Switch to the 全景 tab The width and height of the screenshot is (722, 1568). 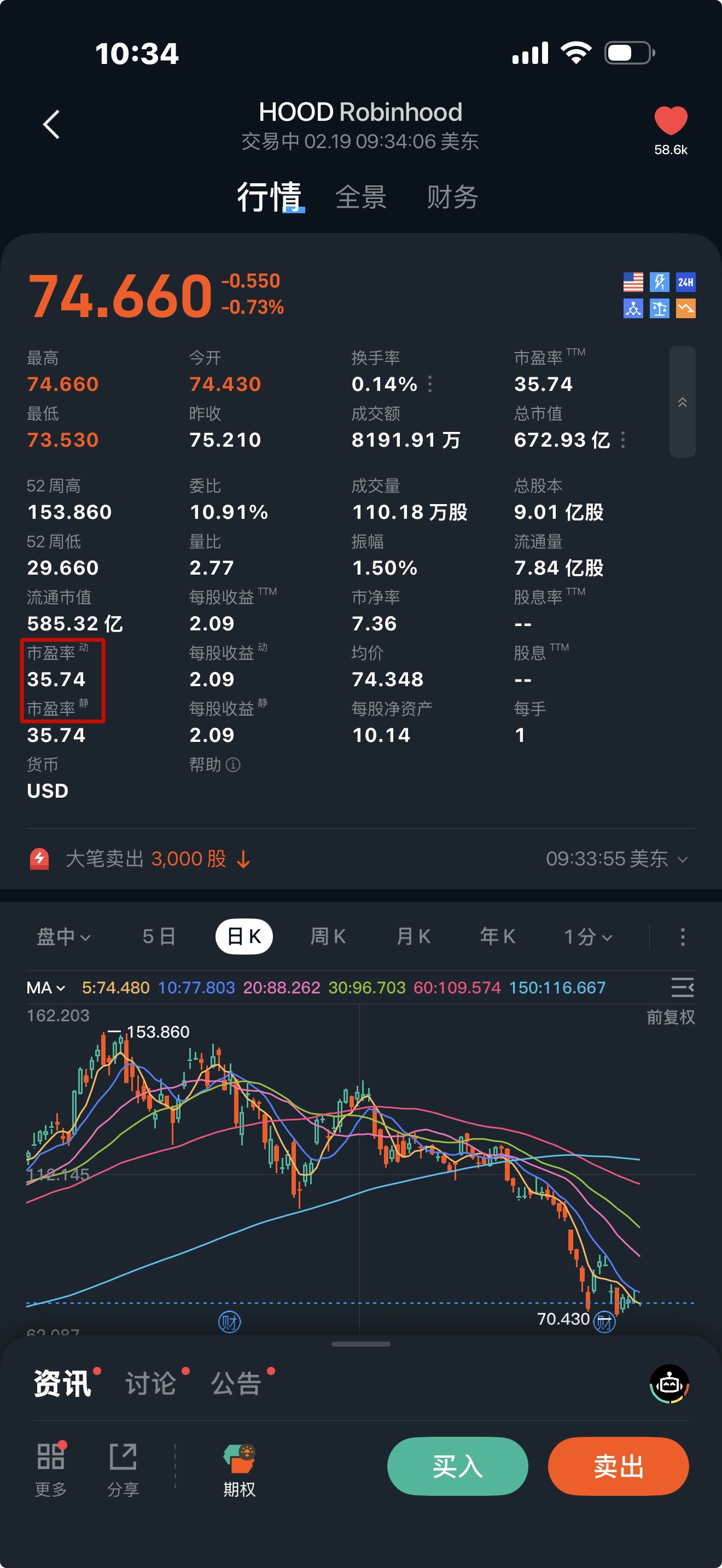(x=361, y=198)
